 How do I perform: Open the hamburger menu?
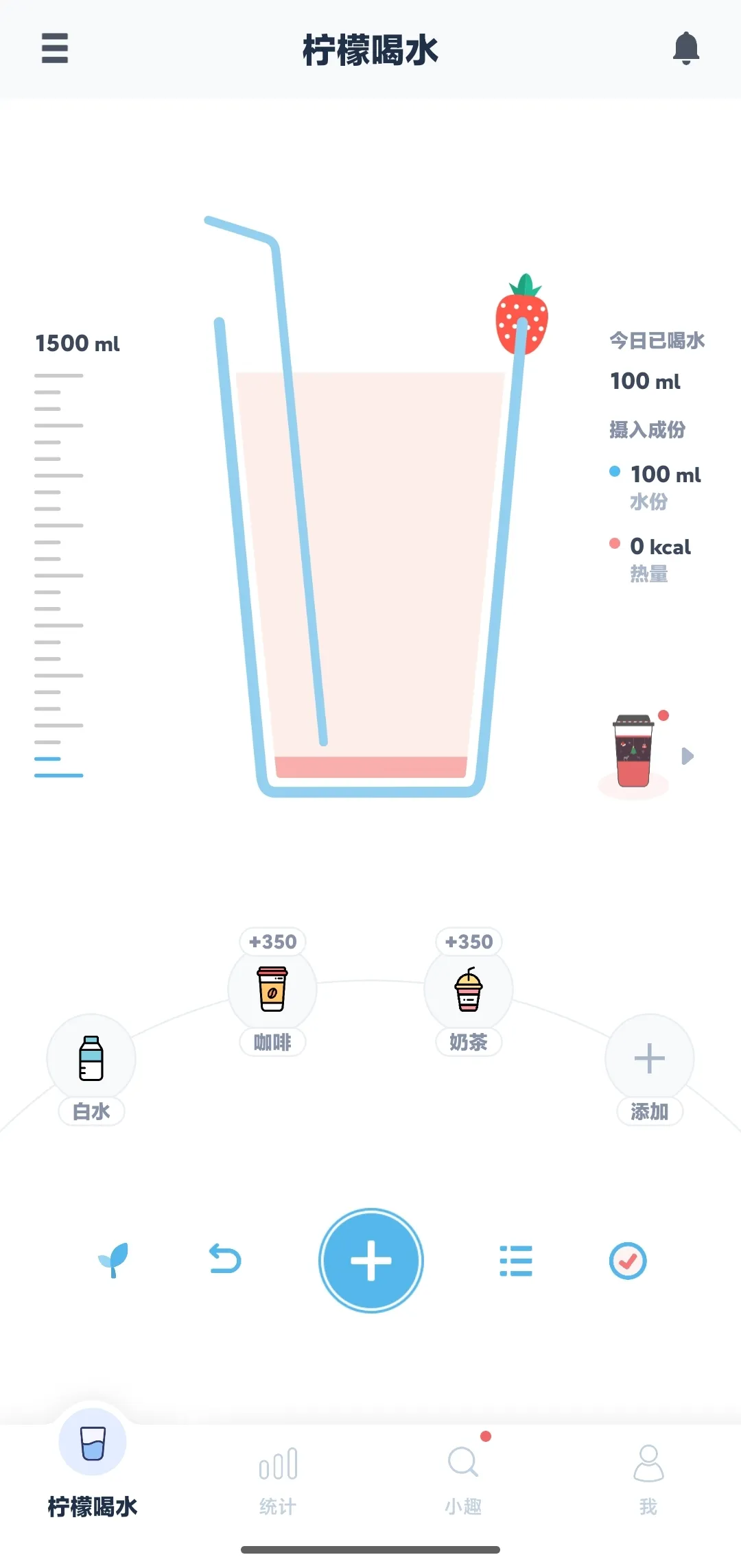54,48
